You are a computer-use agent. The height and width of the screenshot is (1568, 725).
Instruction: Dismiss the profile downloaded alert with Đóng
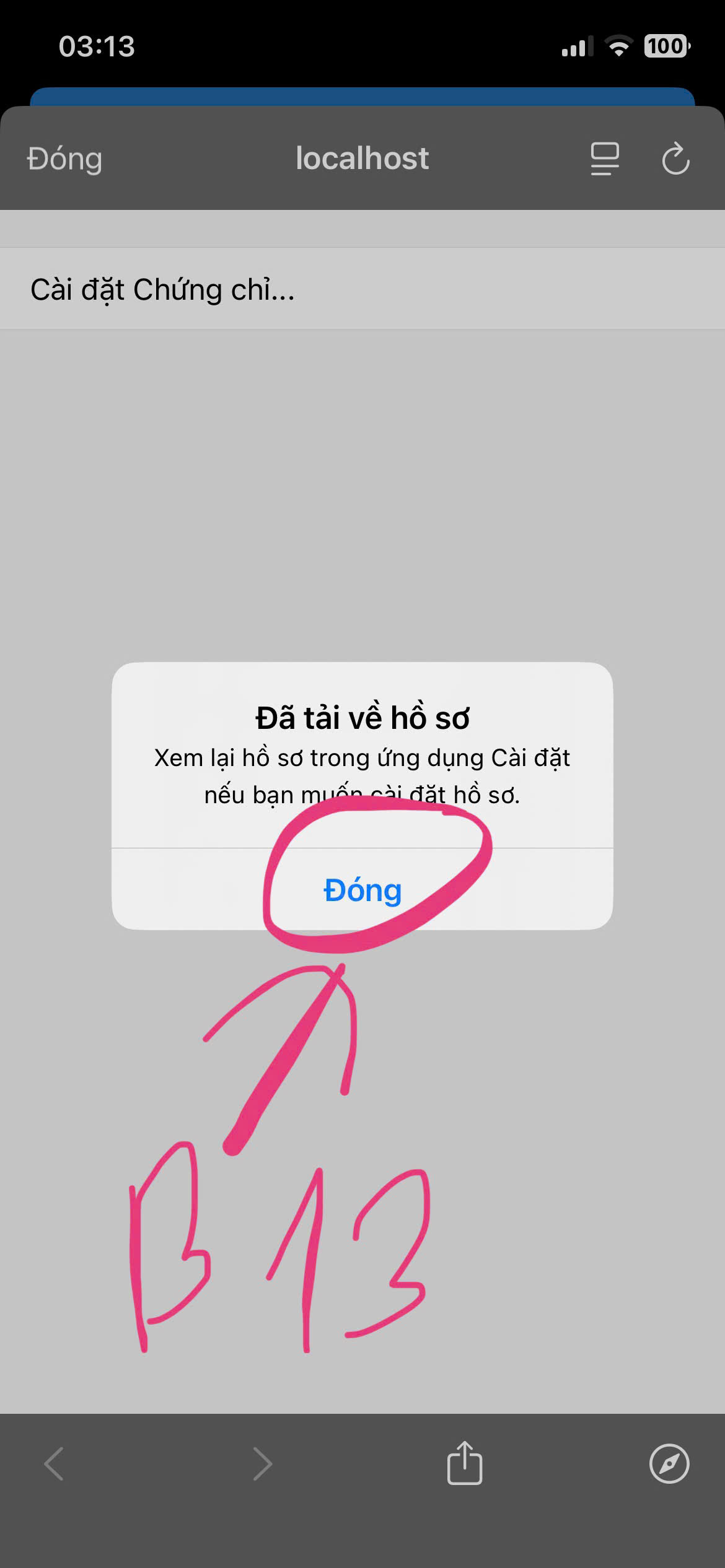coord(362,890)
